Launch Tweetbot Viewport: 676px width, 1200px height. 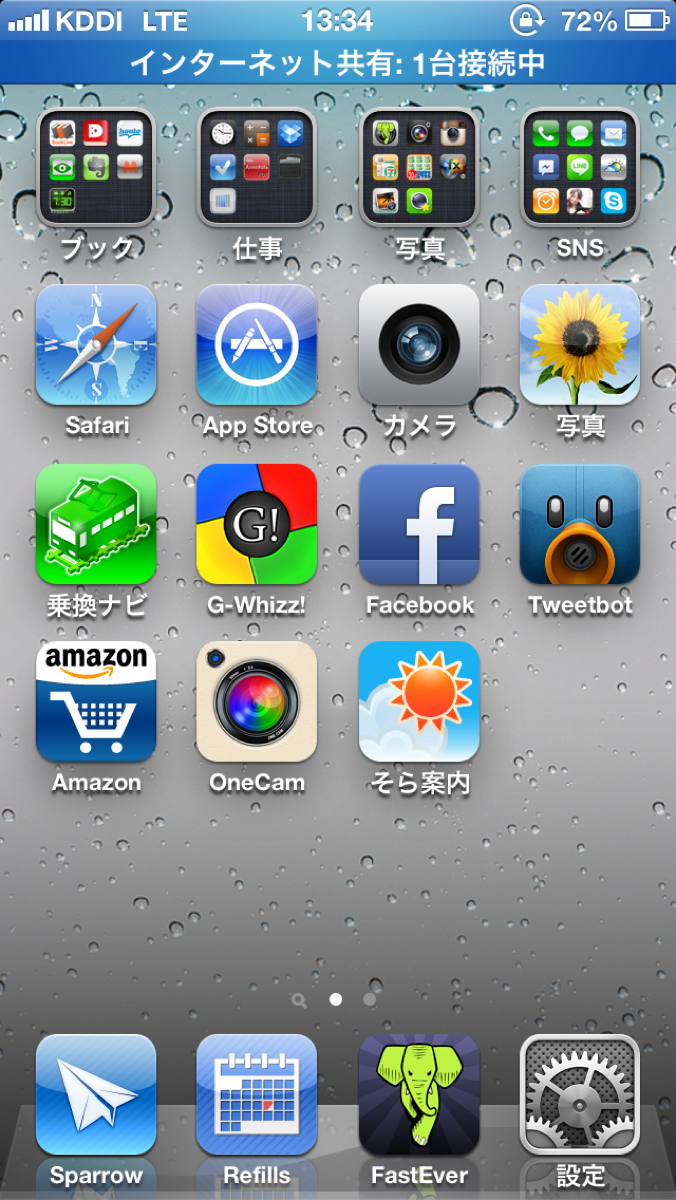(x=580, y=524)
